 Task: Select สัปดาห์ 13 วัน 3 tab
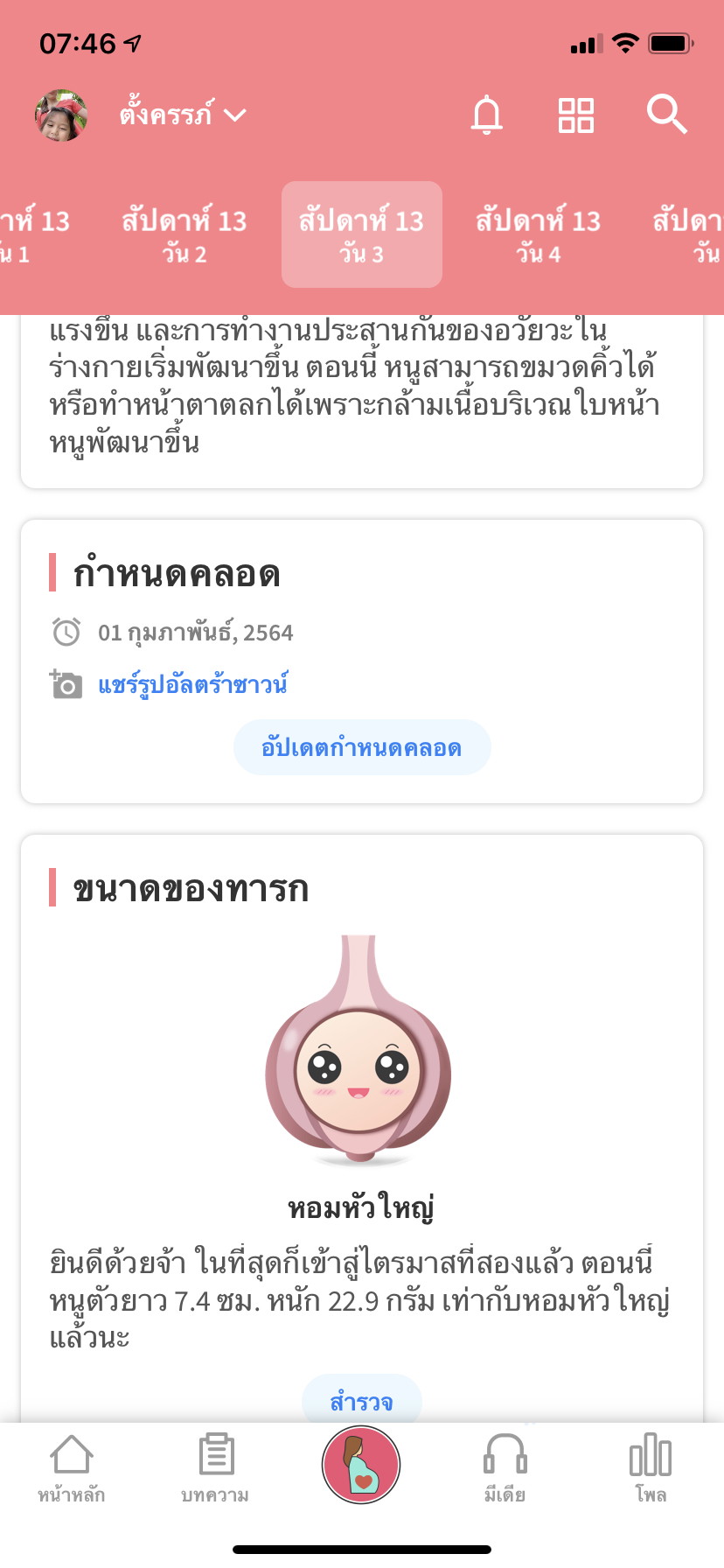tap(361, 234)
